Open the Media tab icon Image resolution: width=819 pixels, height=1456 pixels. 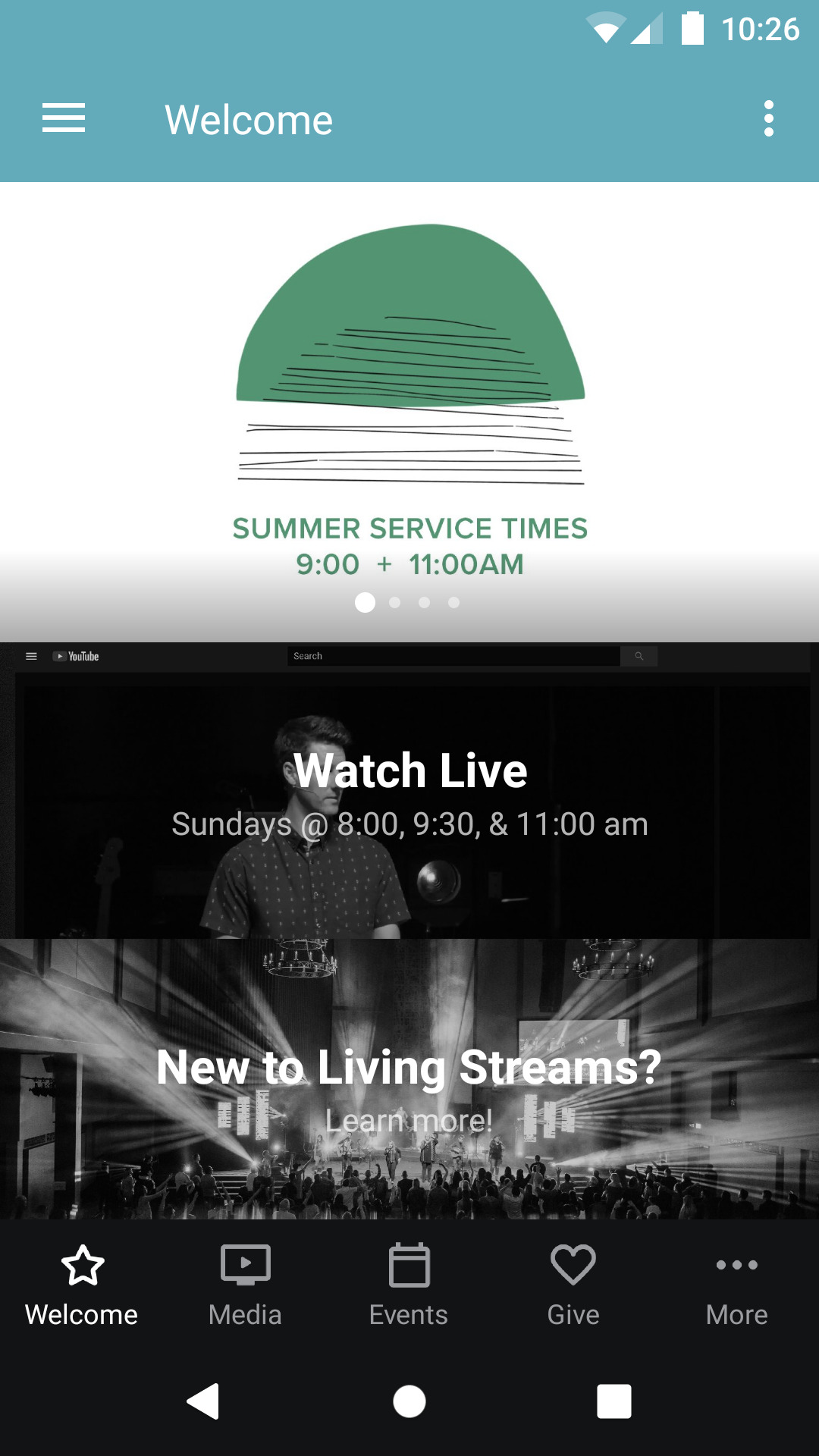244,1265
